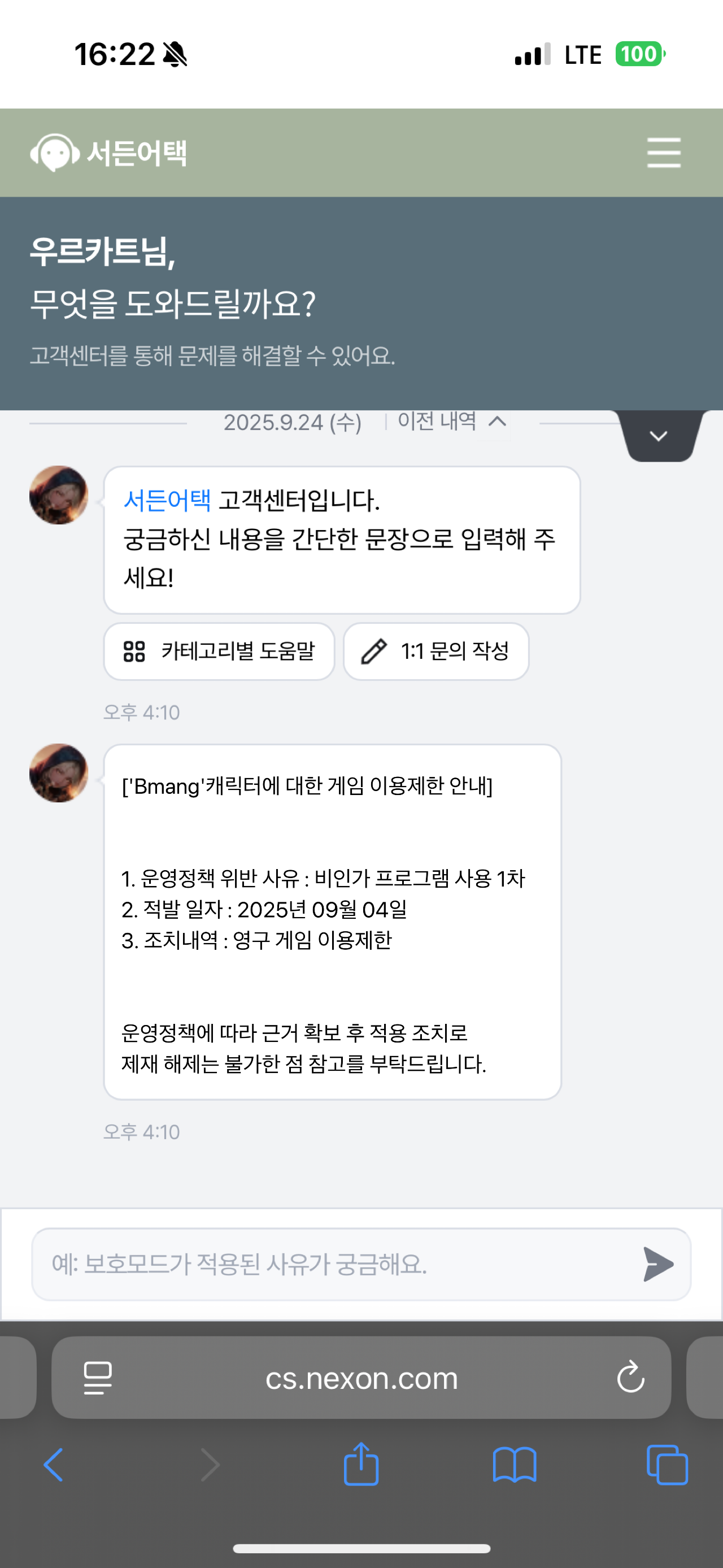Viewport: 723px width, 1568px height.
Task: Start 1:1 문의 작성 inquiry
Action: (435, 651)
